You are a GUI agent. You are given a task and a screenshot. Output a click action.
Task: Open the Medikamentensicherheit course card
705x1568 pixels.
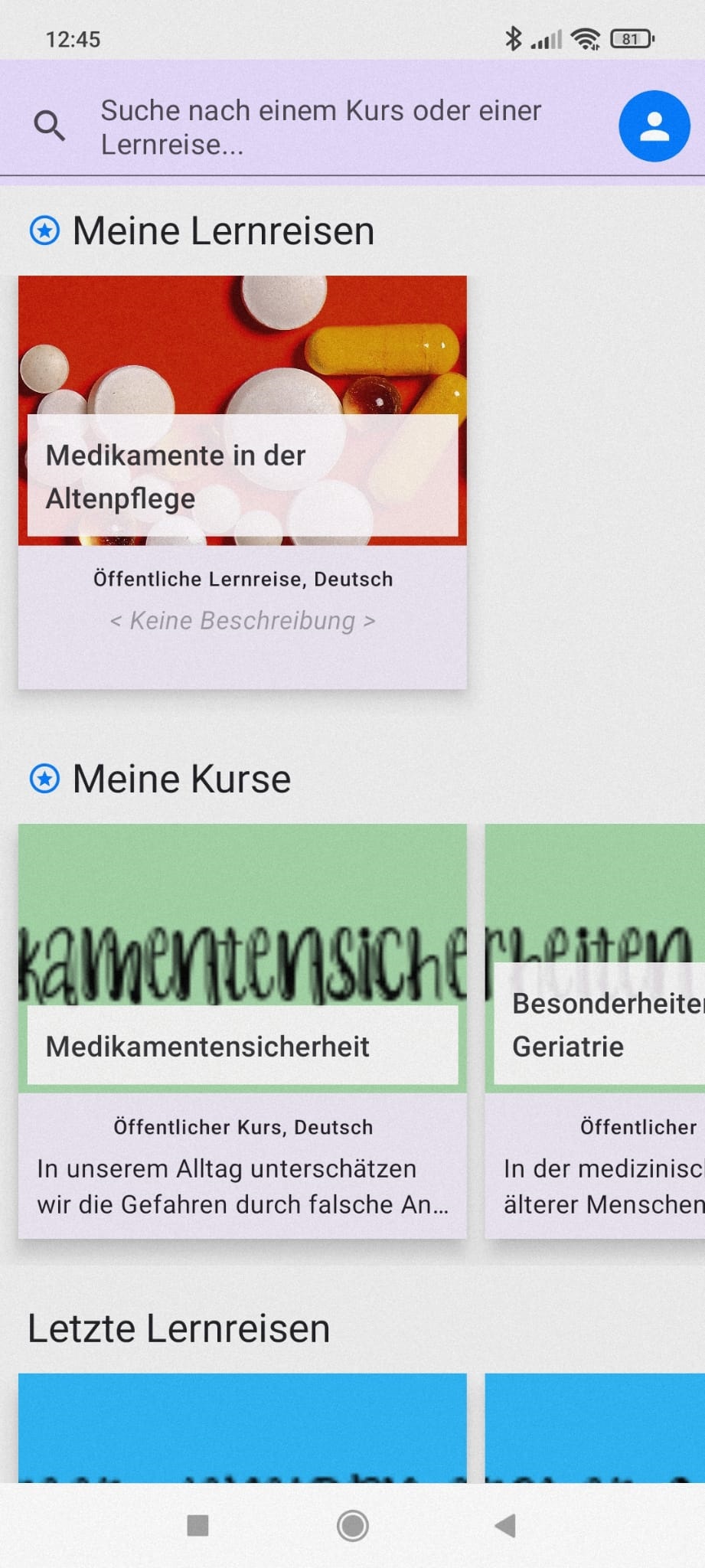(242, 1030)
